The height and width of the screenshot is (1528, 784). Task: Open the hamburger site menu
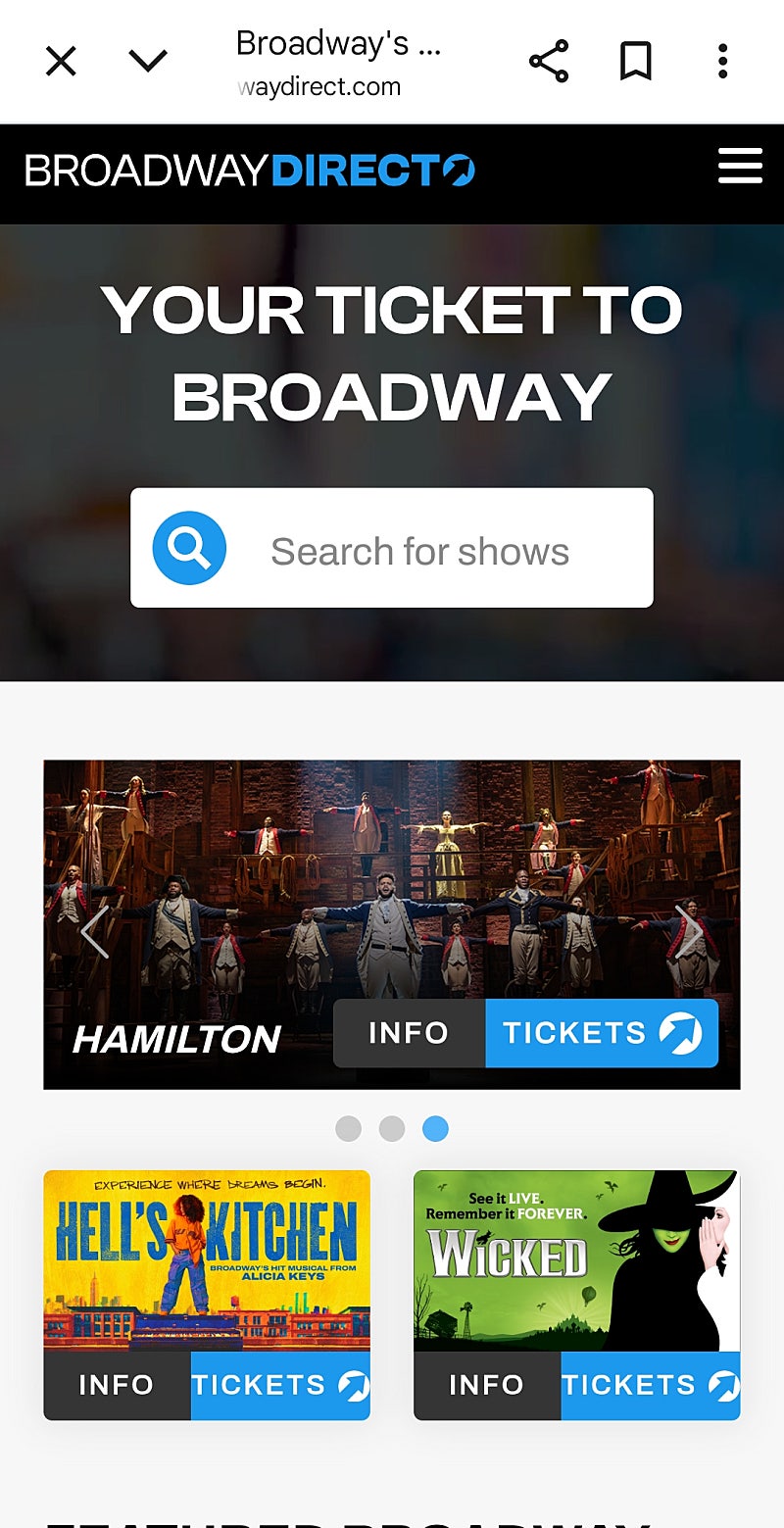(x=740, y=166)
